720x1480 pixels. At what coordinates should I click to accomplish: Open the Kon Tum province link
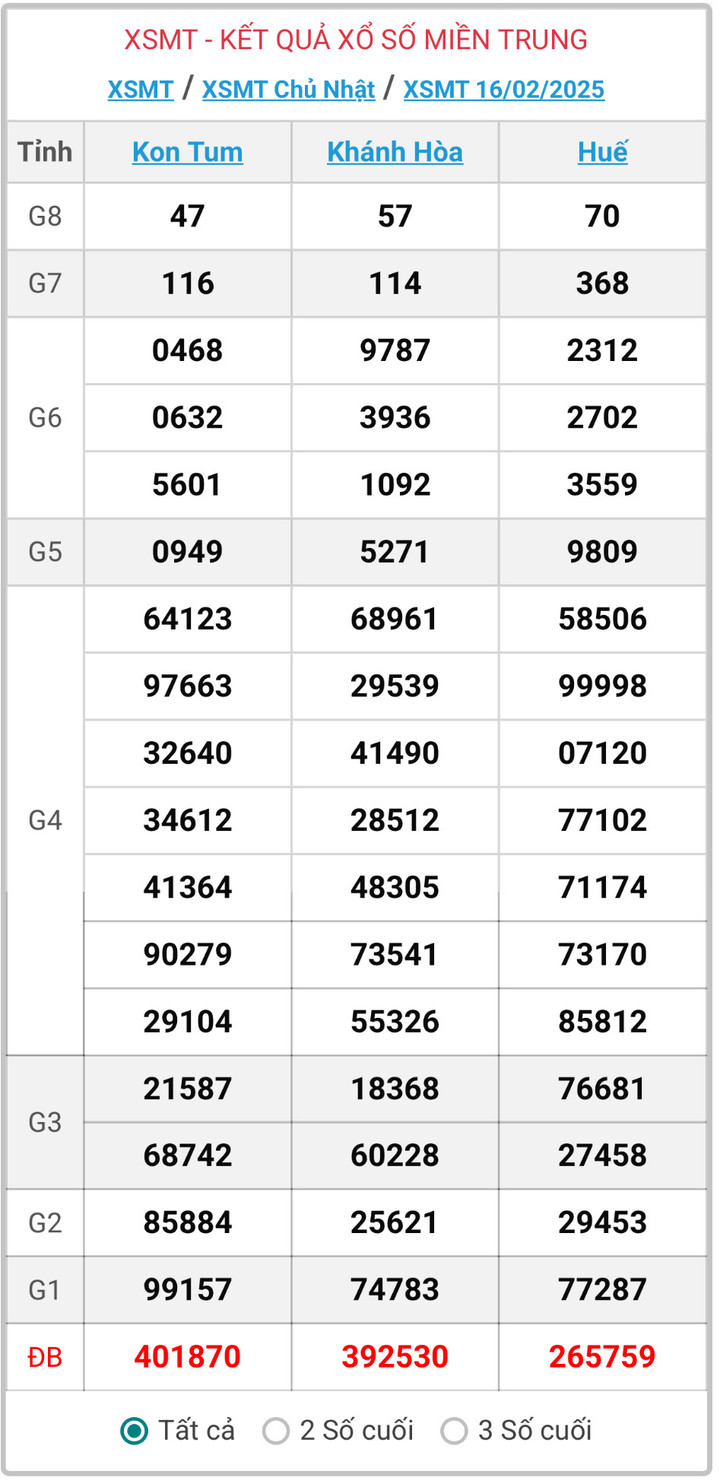coord(187,152)
